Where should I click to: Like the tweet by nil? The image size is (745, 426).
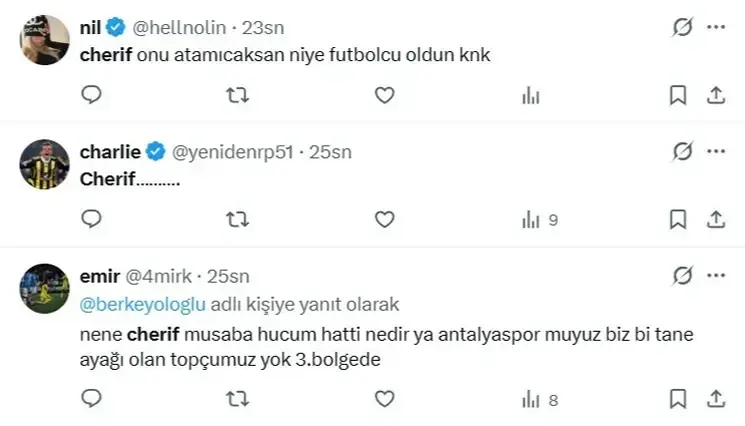point(384,95)
